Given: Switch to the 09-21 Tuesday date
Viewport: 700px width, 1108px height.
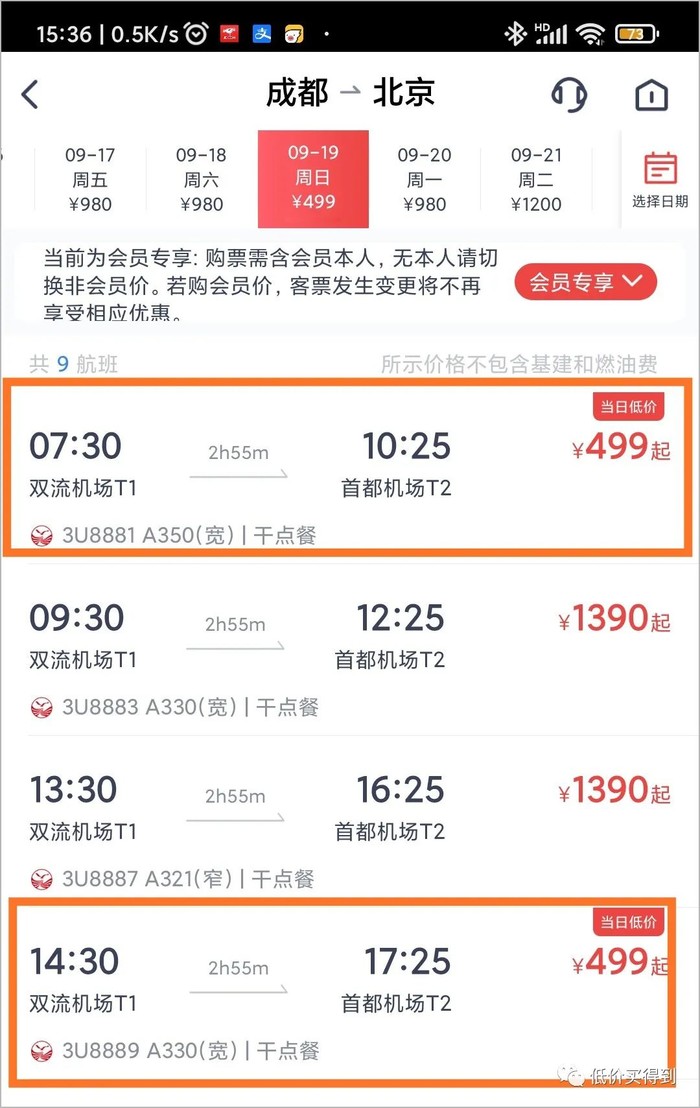Looking at the screenshot, I should tap(536, 180).
